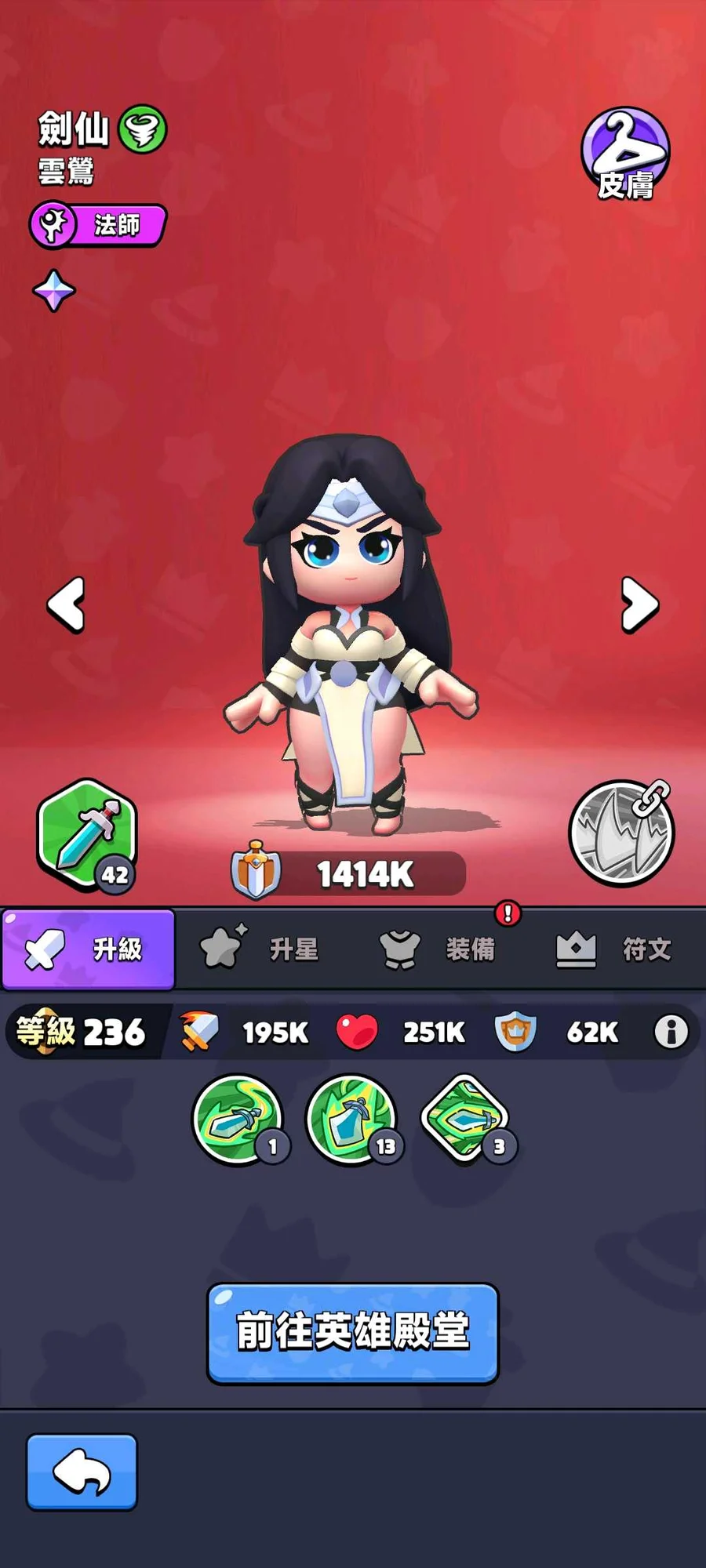Tap the green whirlwind element icon
The image size is (706, 1568).
click(x=143, y=129)
